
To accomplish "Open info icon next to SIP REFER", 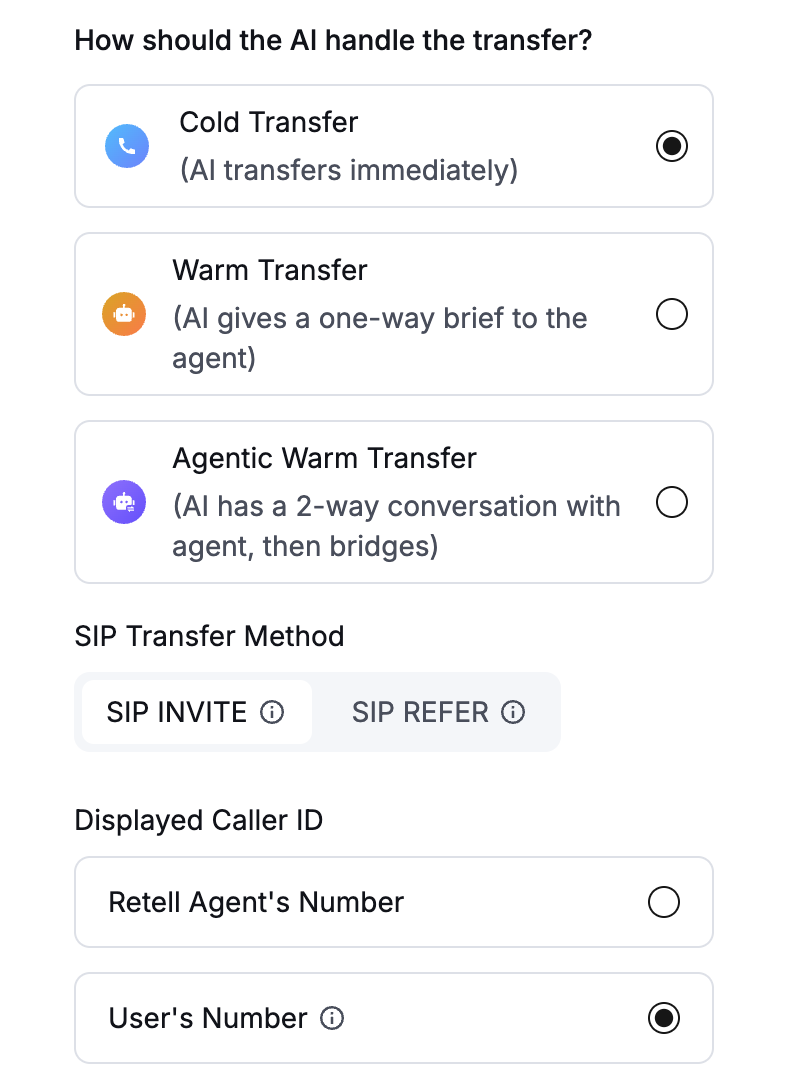I will pyautogui.click(x=513, y=712).
